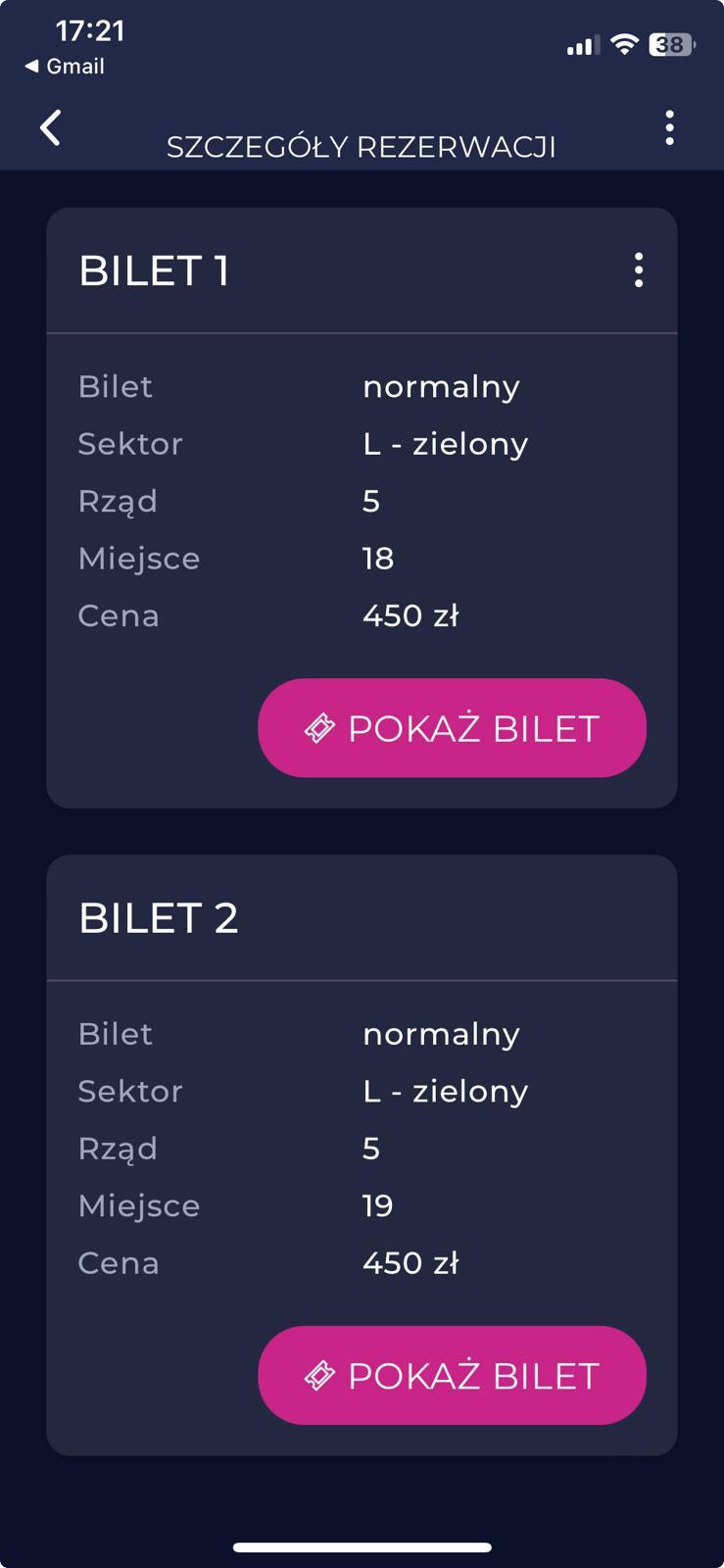This screenshot has height=1568, width=724.
Task: Open the overflow menu in the header
Action: [x=669, y=127]
